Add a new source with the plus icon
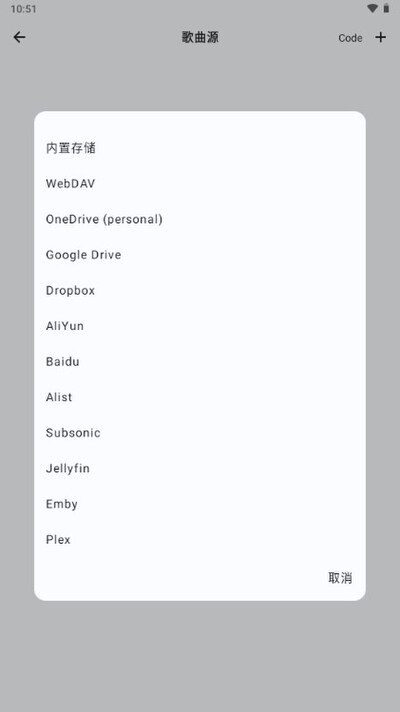400x712 pixels. (380, 37)
